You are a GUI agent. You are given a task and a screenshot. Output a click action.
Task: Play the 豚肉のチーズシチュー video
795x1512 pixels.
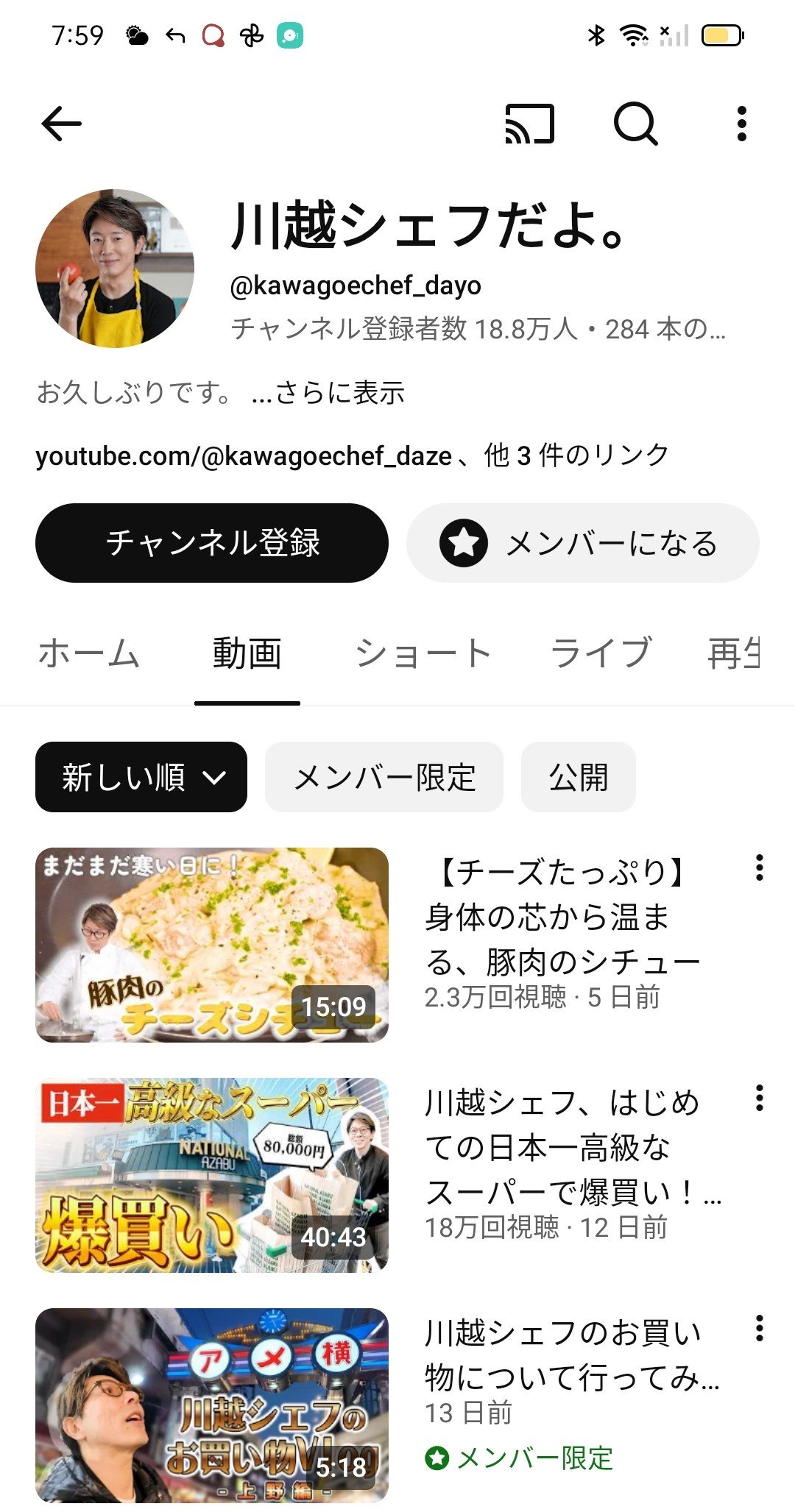pos(212,945)
